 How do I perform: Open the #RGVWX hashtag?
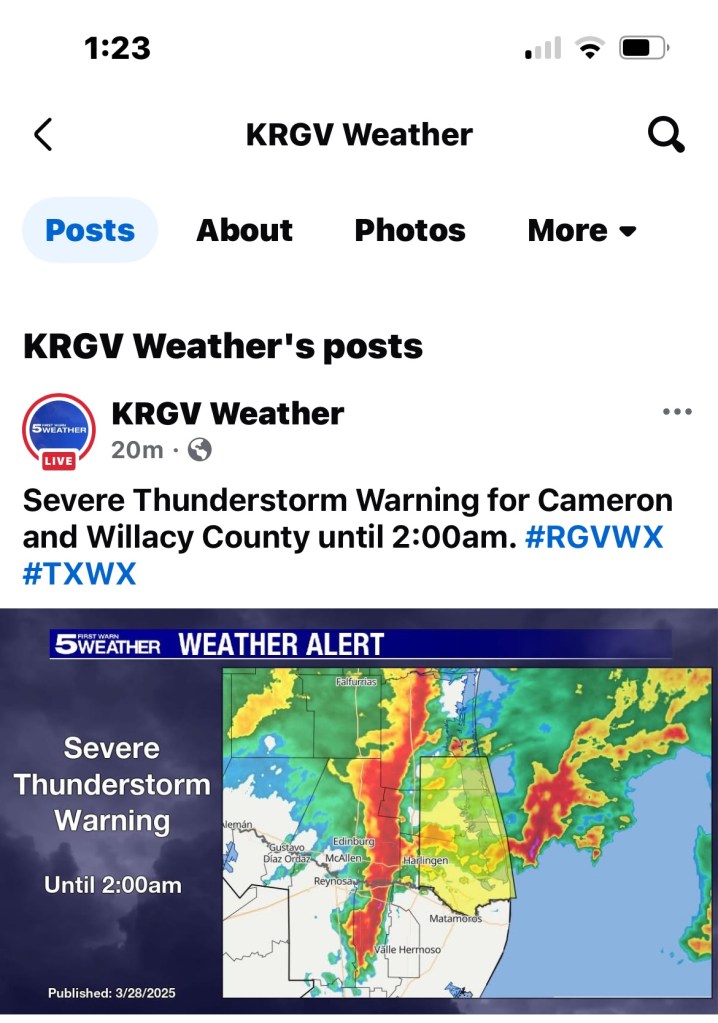594,537
